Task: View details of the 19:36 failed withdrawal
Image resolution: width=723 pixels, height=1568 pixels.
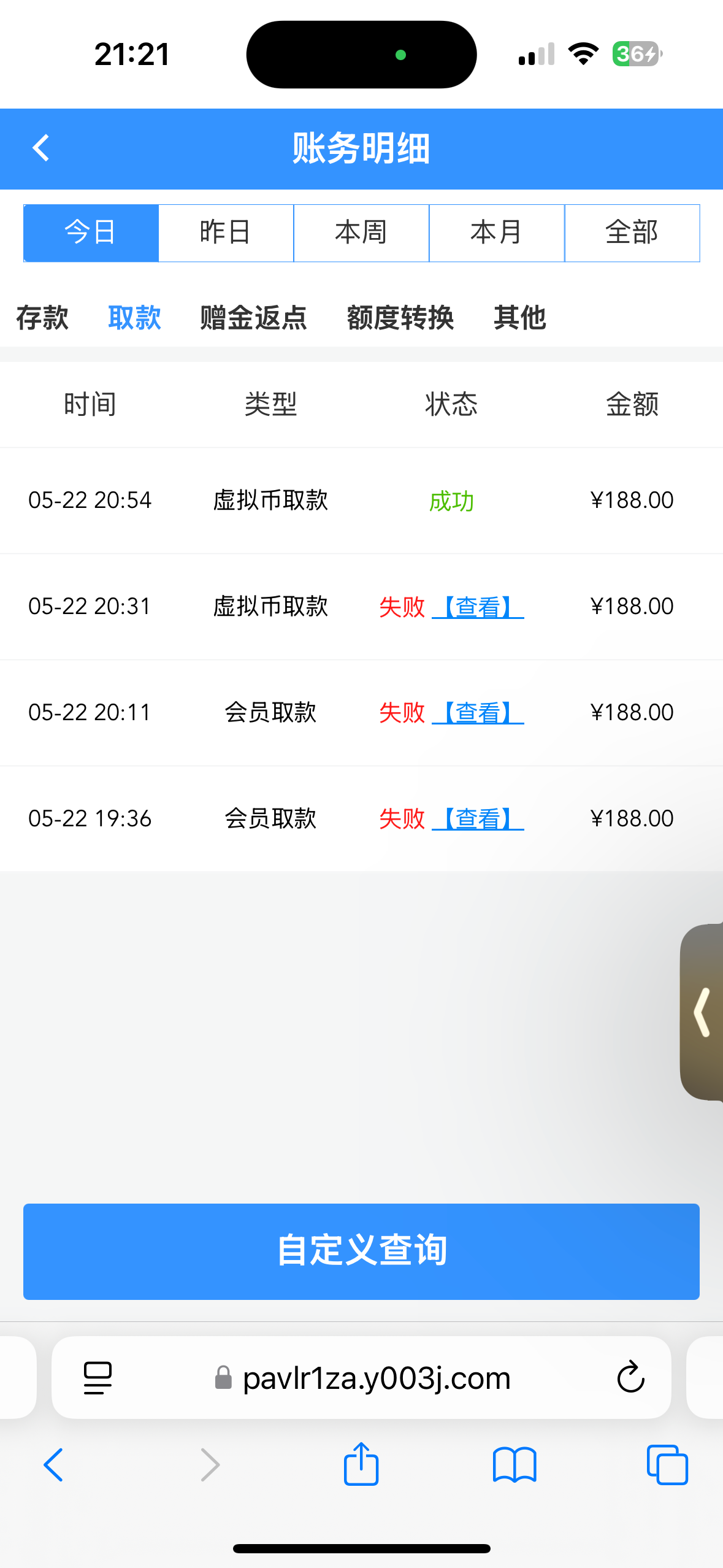Action: coord(478,819)
